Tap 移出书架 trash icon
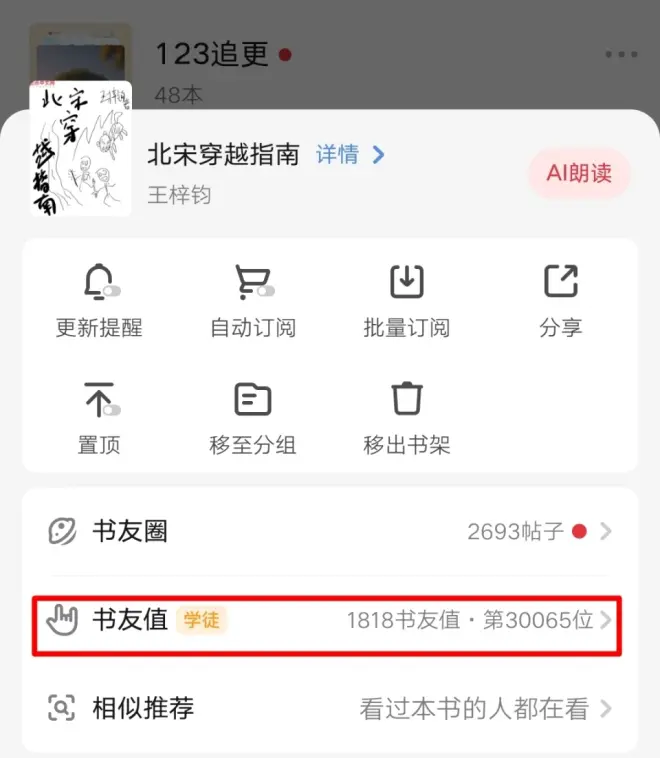The image size is (660, 758). (407, 416)
